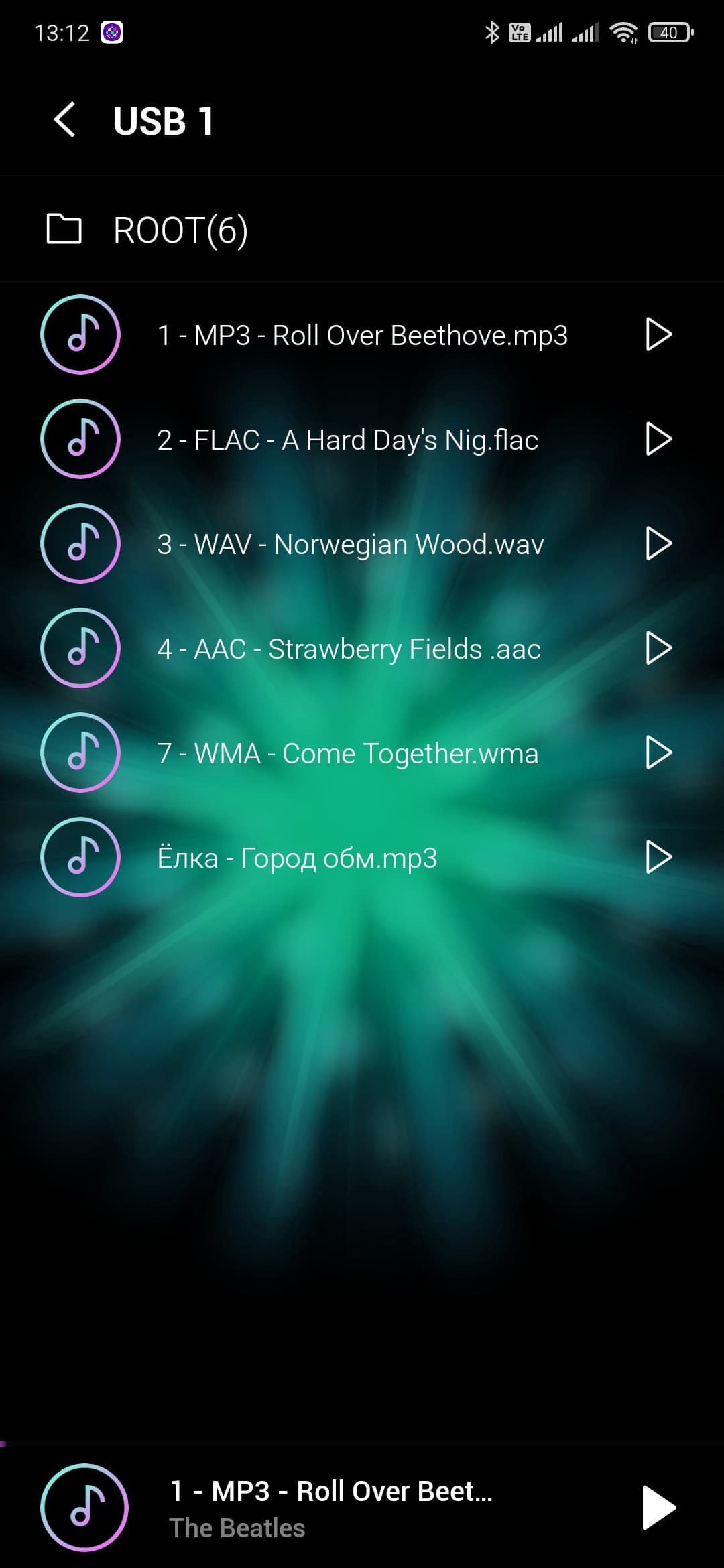Open the ROOT(6) folder
The image size is (724, 1568).
(x=180, y=230)
